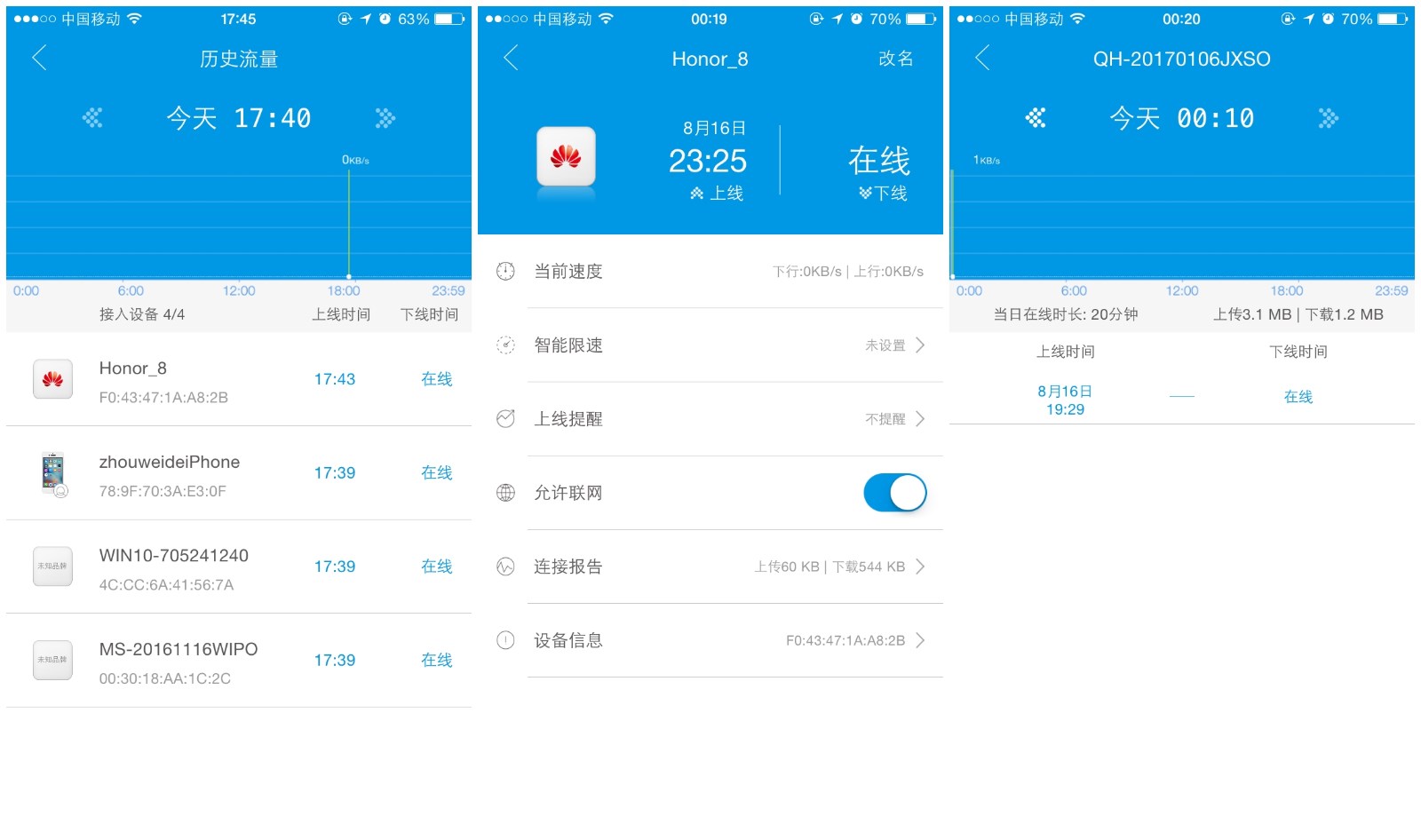Screen dimensions: 1421x840
Task: Toggle the 允许联网 switch
Action: (894, 493)
